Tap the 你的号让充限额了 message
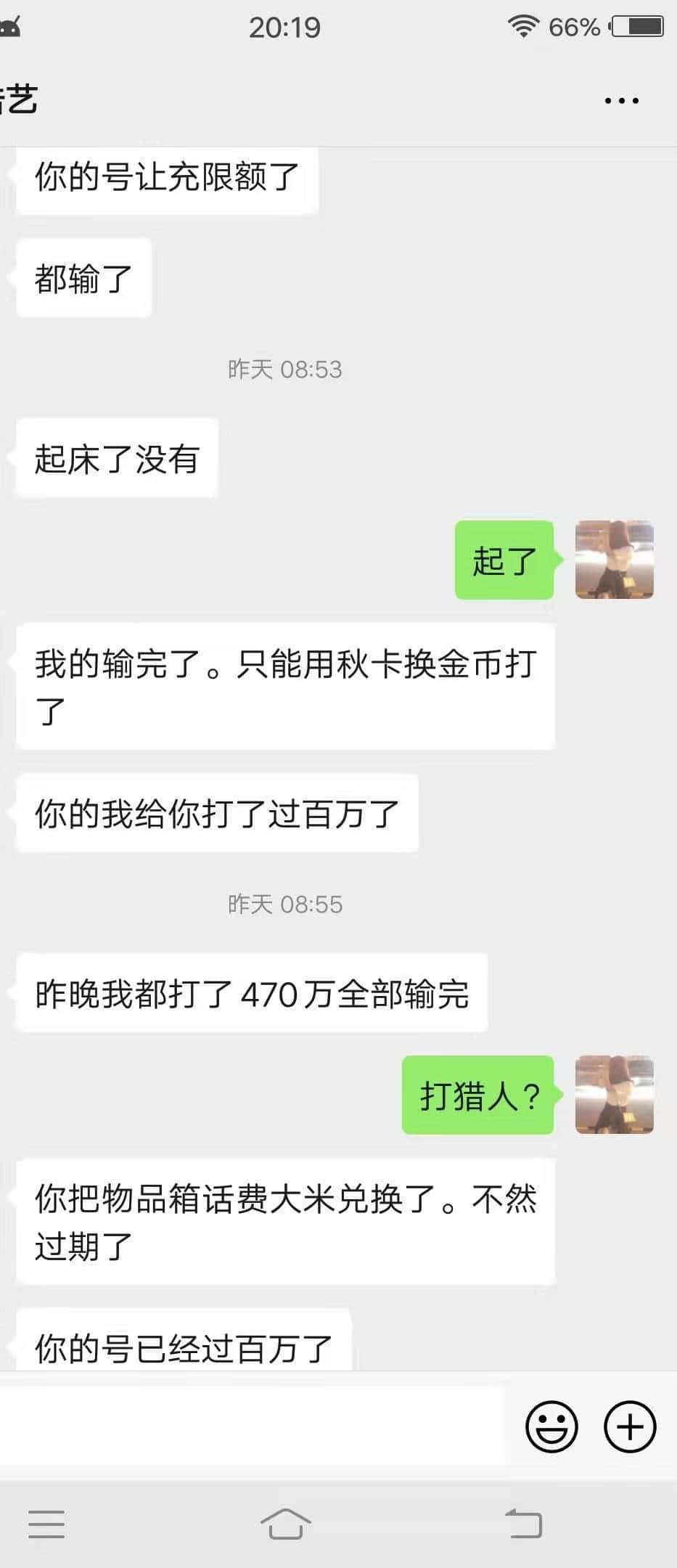Screen dimensions: 677x1568 pos(165,180)
